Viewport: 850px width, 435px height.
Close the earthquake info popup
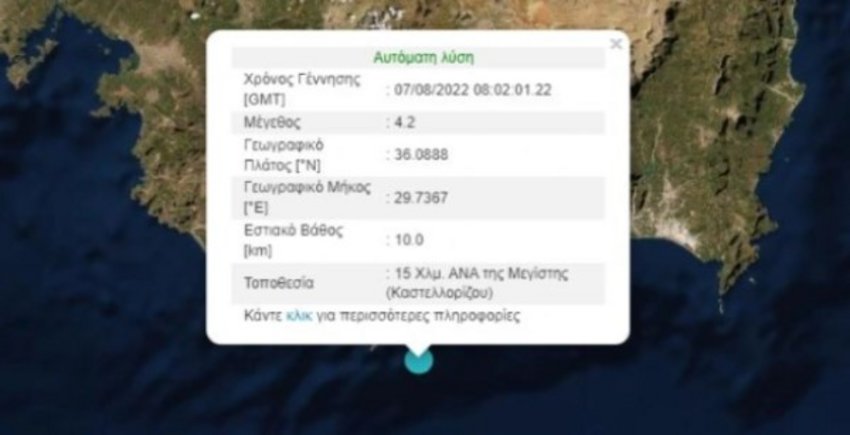616,44
